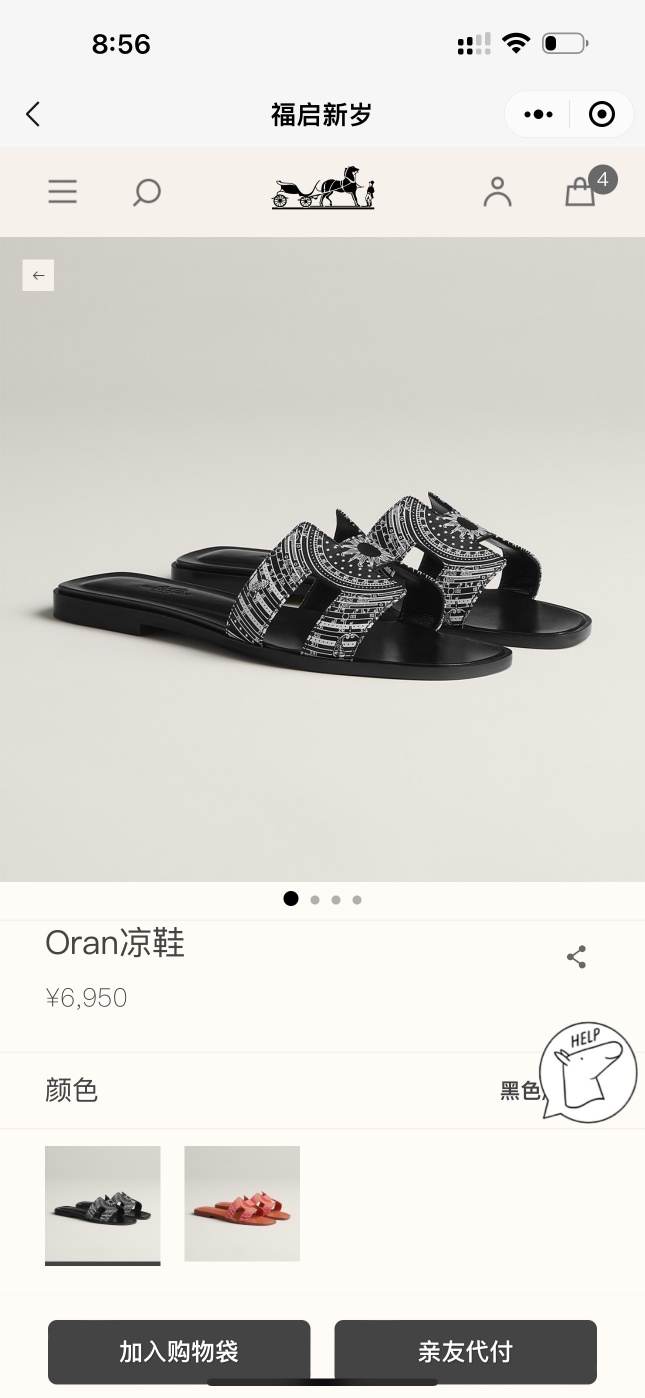Viewport: 645px width, 1398px height.
Task: Tap the back arrow over the product image
Action: 38,275
